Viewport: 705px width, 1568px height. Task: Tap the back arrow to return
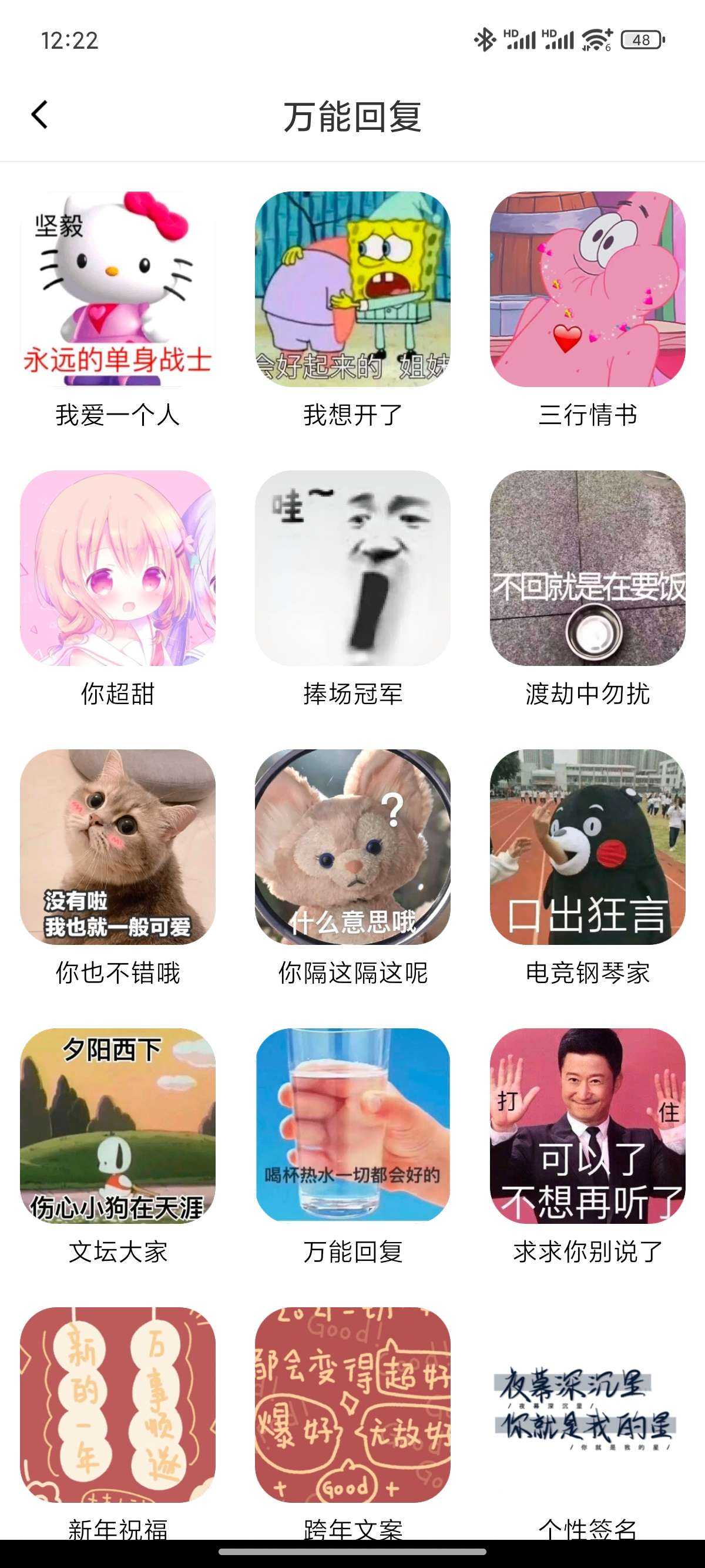click(39, 116)
